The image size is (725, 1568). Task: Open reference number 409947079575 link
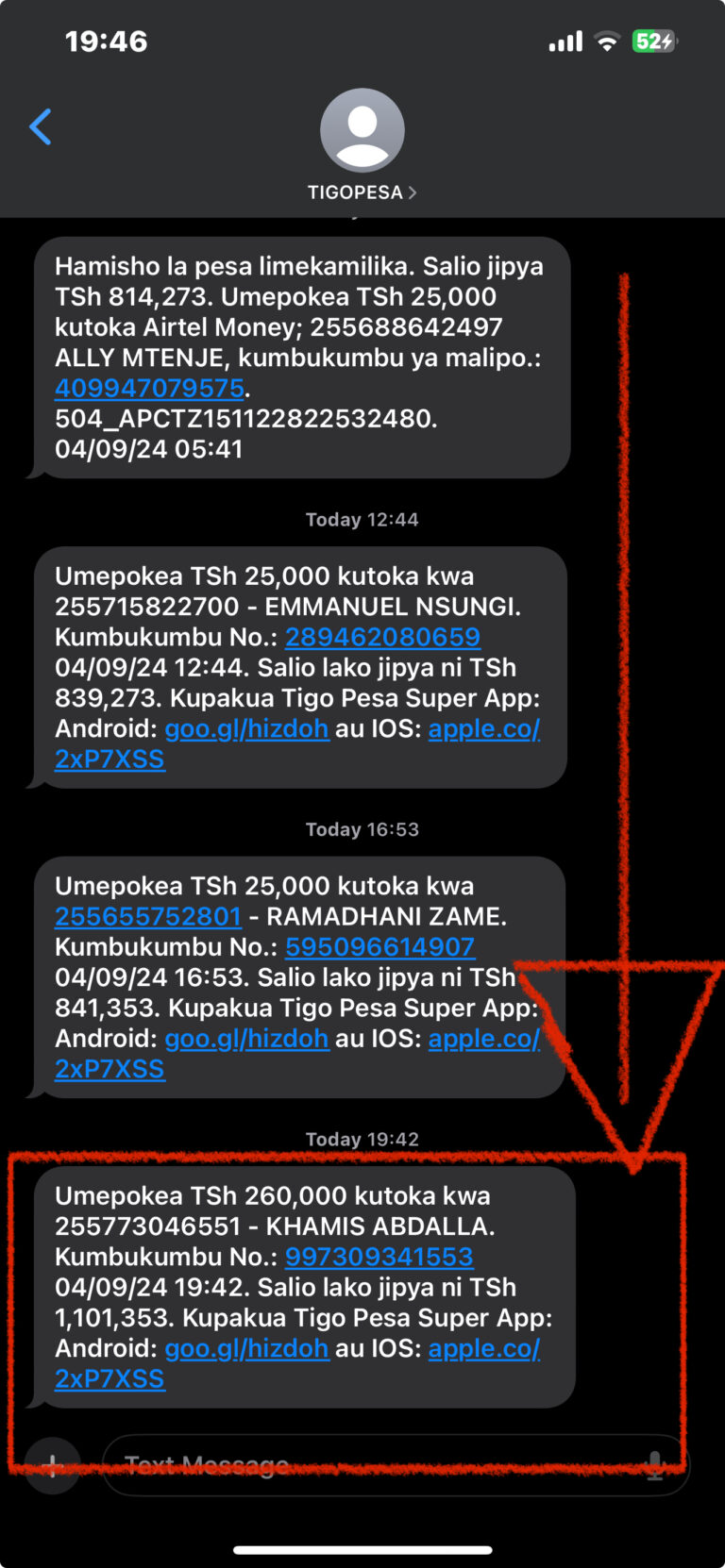click(x=149, y=388)
